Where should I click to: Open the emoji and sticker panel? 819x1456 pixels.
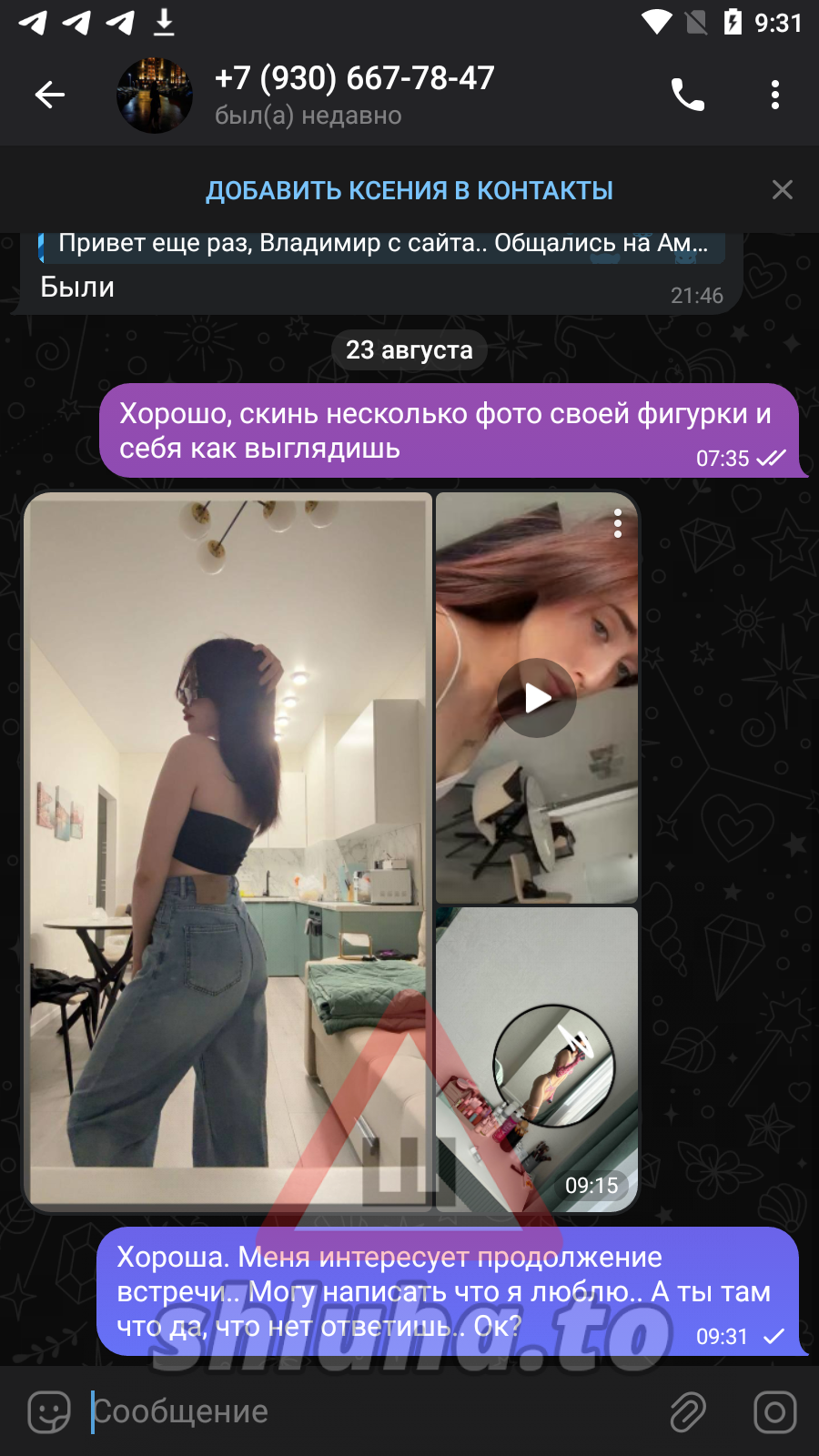coord(49,1411)
